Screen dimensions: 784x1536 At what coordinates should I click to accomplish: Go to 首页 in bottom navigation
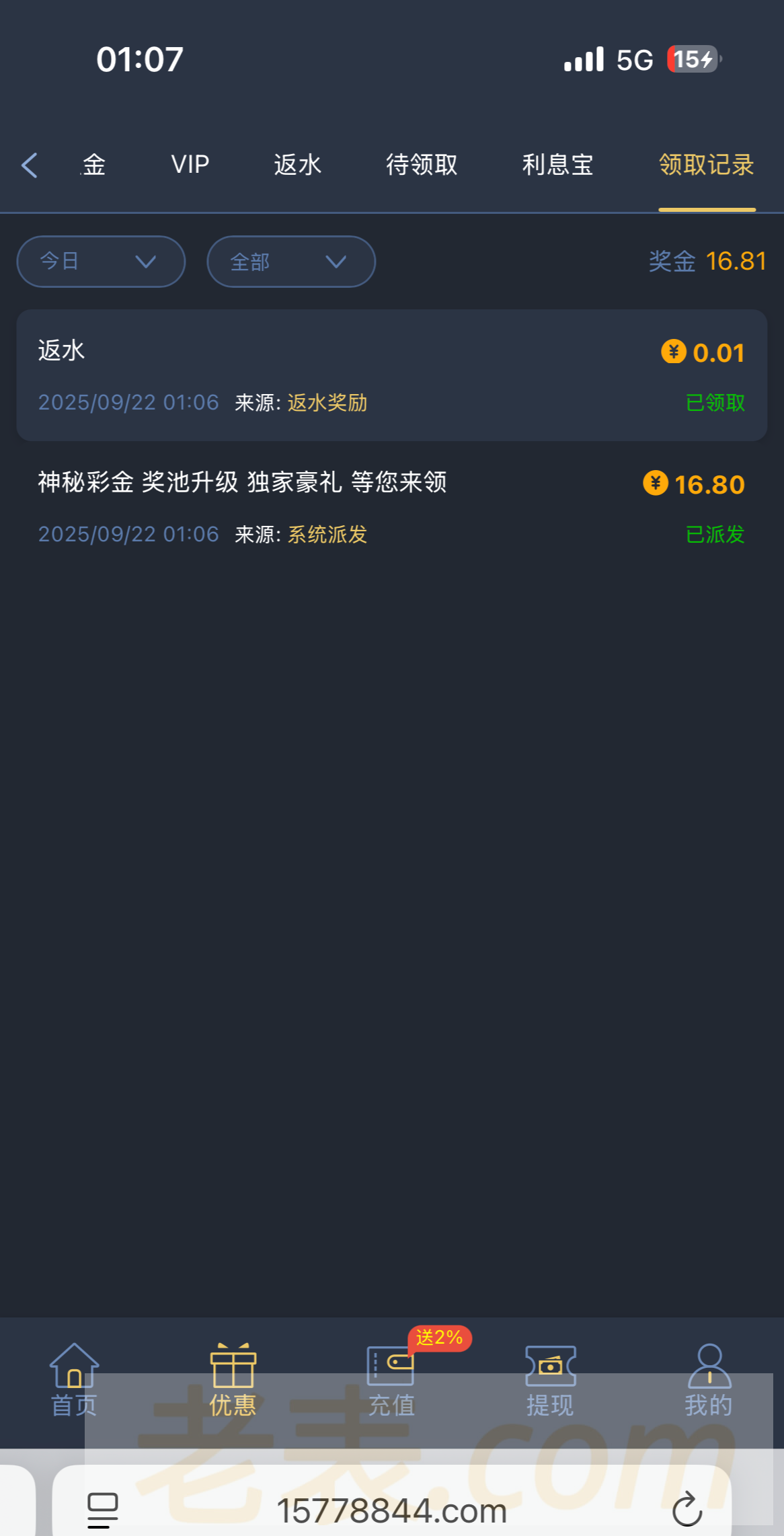75,1380
